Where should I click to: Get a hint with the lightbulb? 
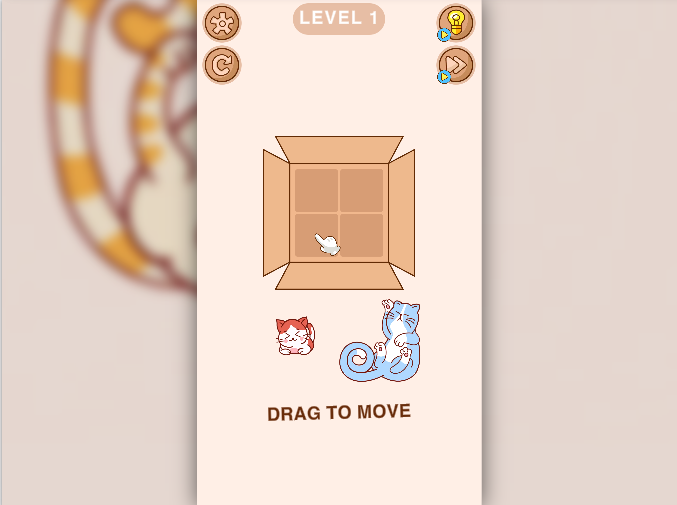(456, 22)
